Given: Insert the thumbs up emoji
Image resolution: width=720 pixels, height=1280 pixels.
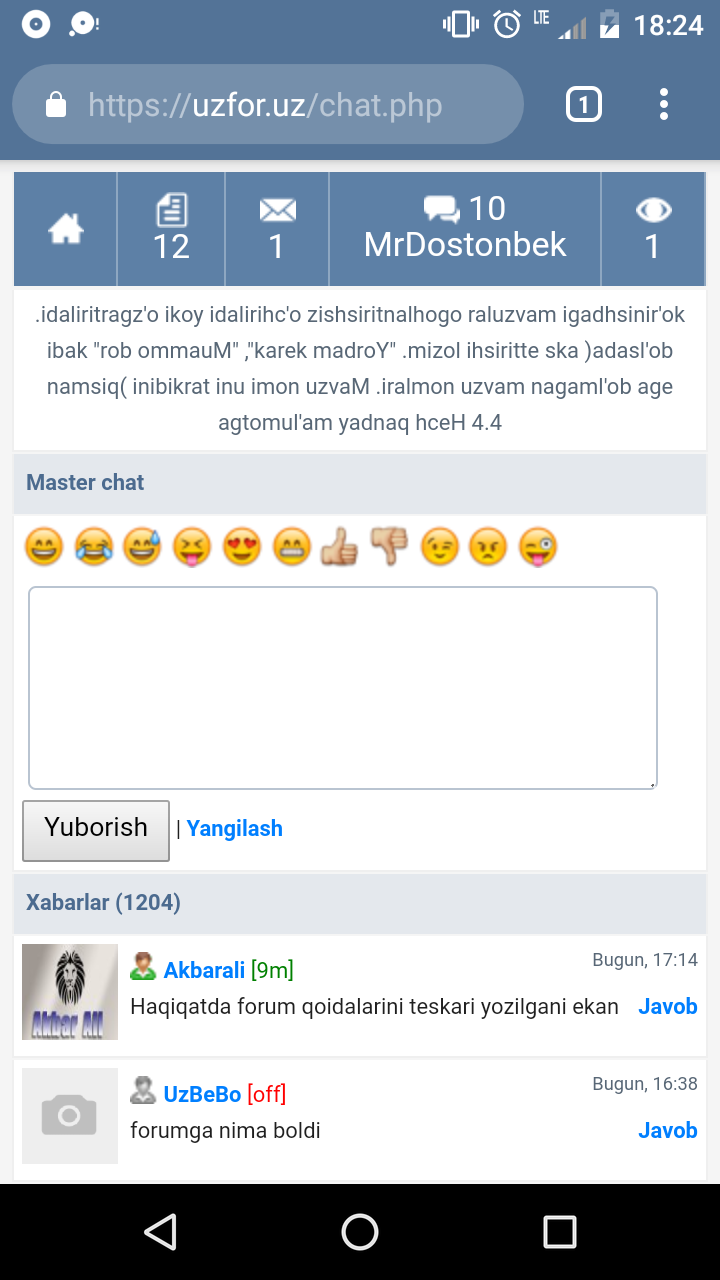Looking at the screenshot, I should tap(339, 547).
